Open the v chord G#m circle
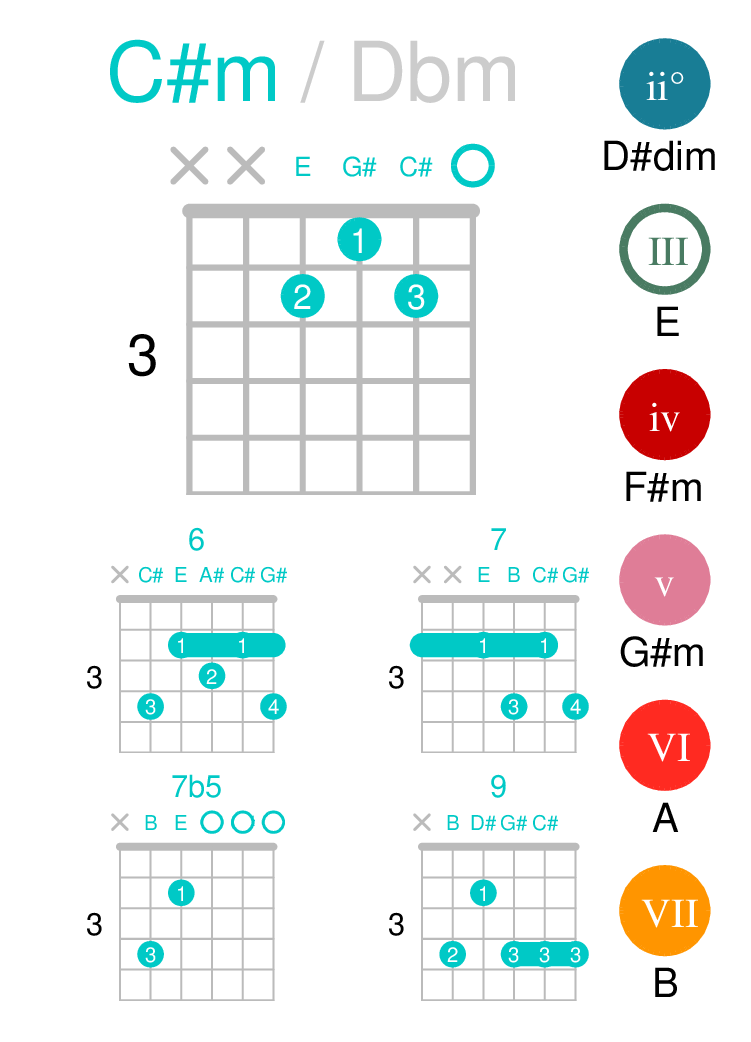The width and height of the screenshot is (751, 1042). [665, 580]
